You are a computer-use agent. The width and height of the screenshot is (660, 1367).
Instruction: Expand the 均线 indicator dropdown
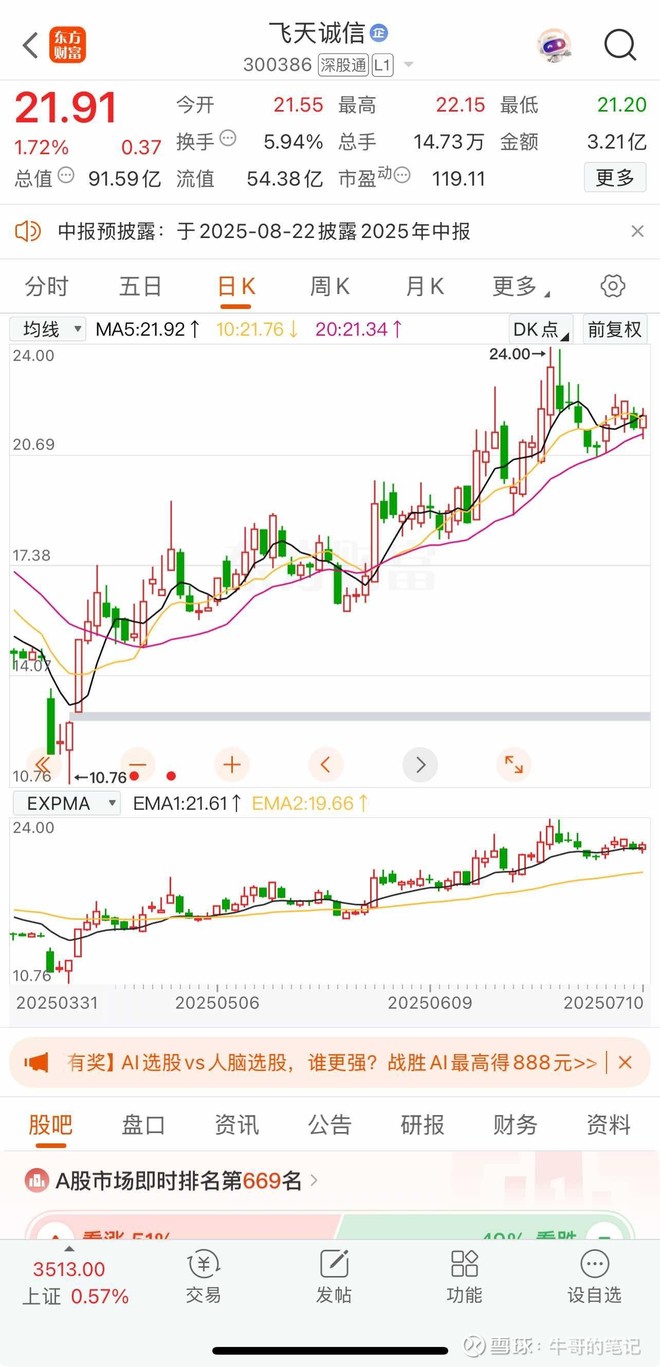(x=49, y=329)
